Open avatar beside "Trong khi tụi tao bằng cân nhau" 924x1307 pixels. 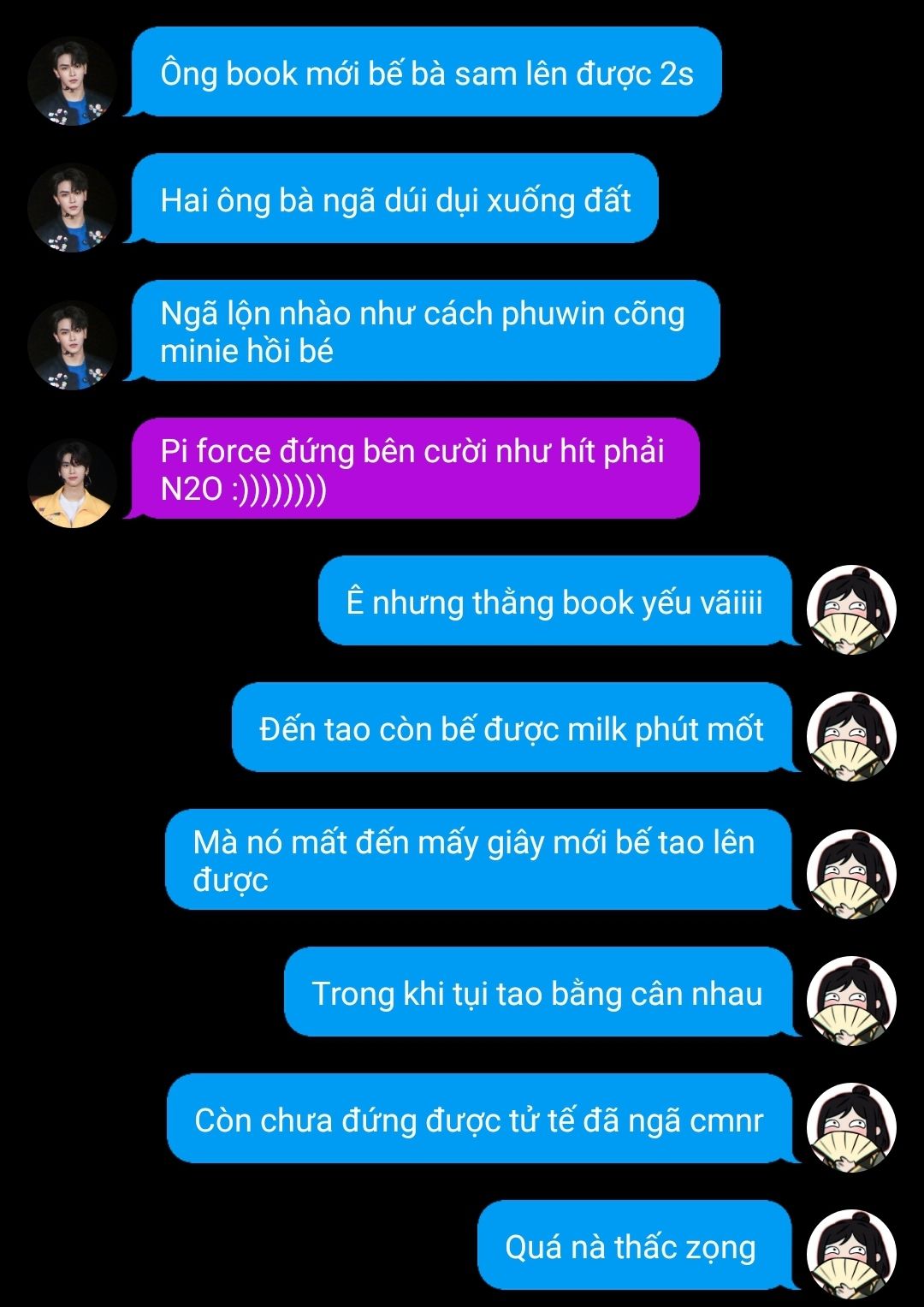851,1000
